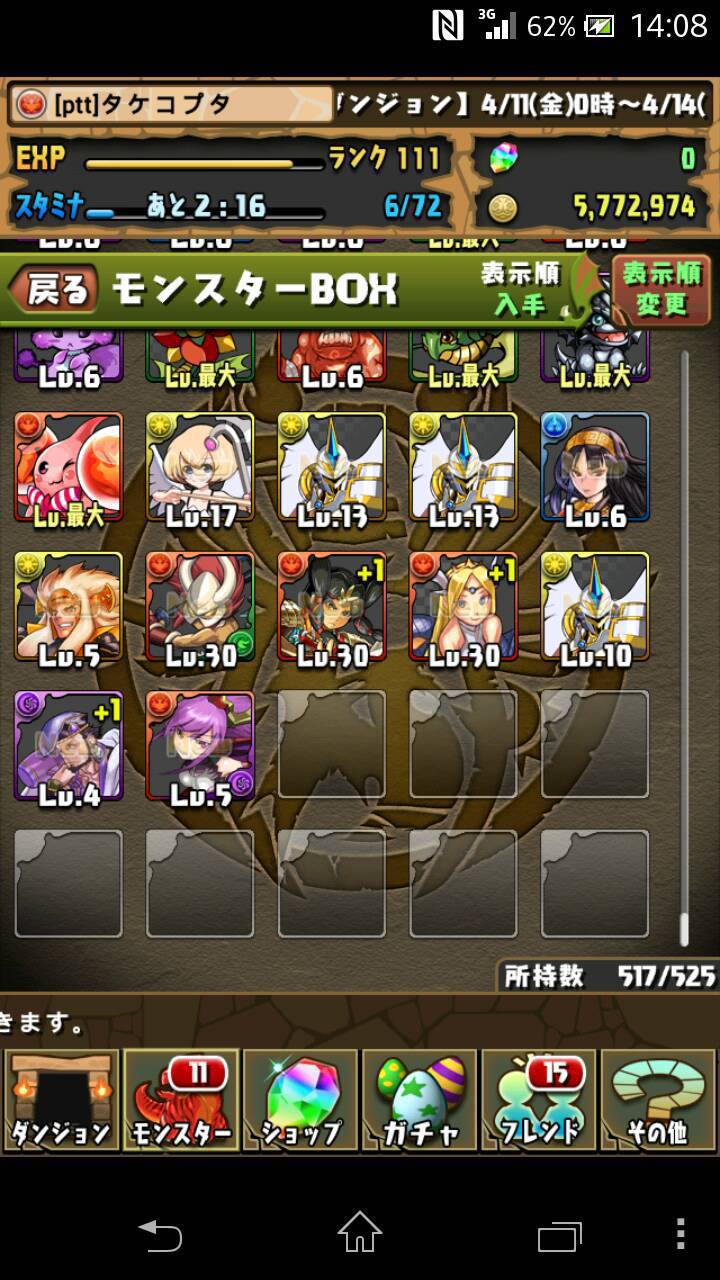Open the モンスター tab
The height and width of the screenshot is (1280, 720).
pos(180,1100)
